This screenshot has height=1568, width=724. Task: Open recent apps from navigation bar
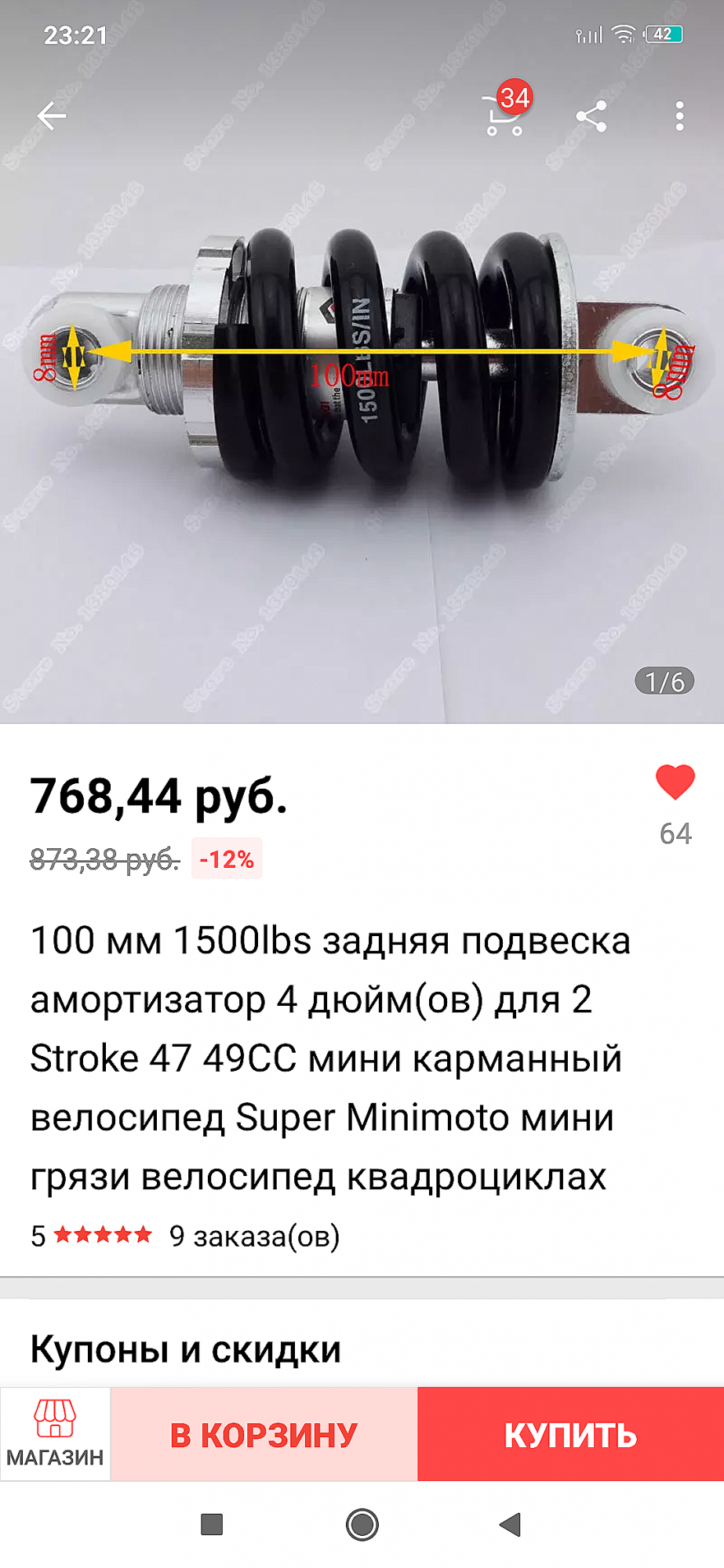pyautogui.click(x=212, y=1525)
